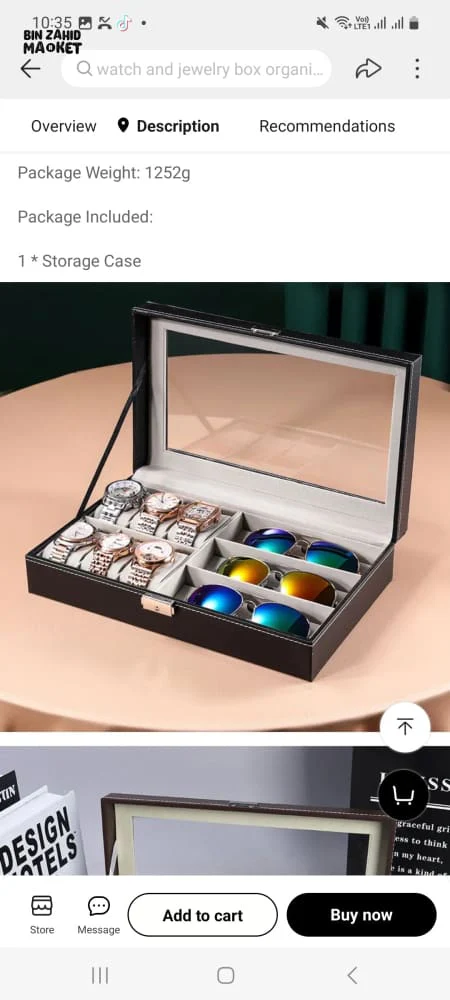
Task: Open recent apps from the navigation bar
Action: point(100,974)
